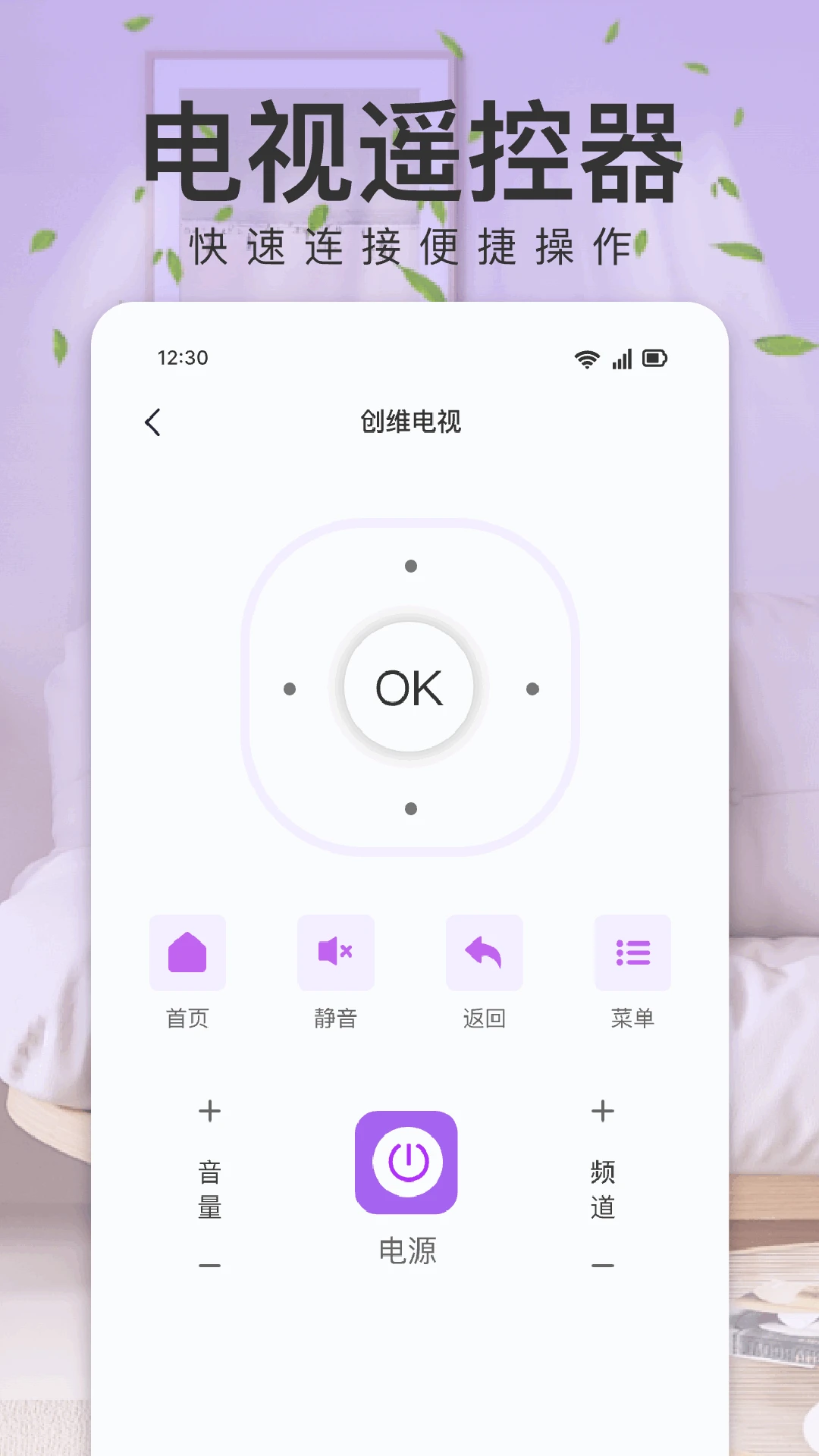Tap the signal strength icon
The height and width of the screenshot is (1456, 819).
(622, 358)
